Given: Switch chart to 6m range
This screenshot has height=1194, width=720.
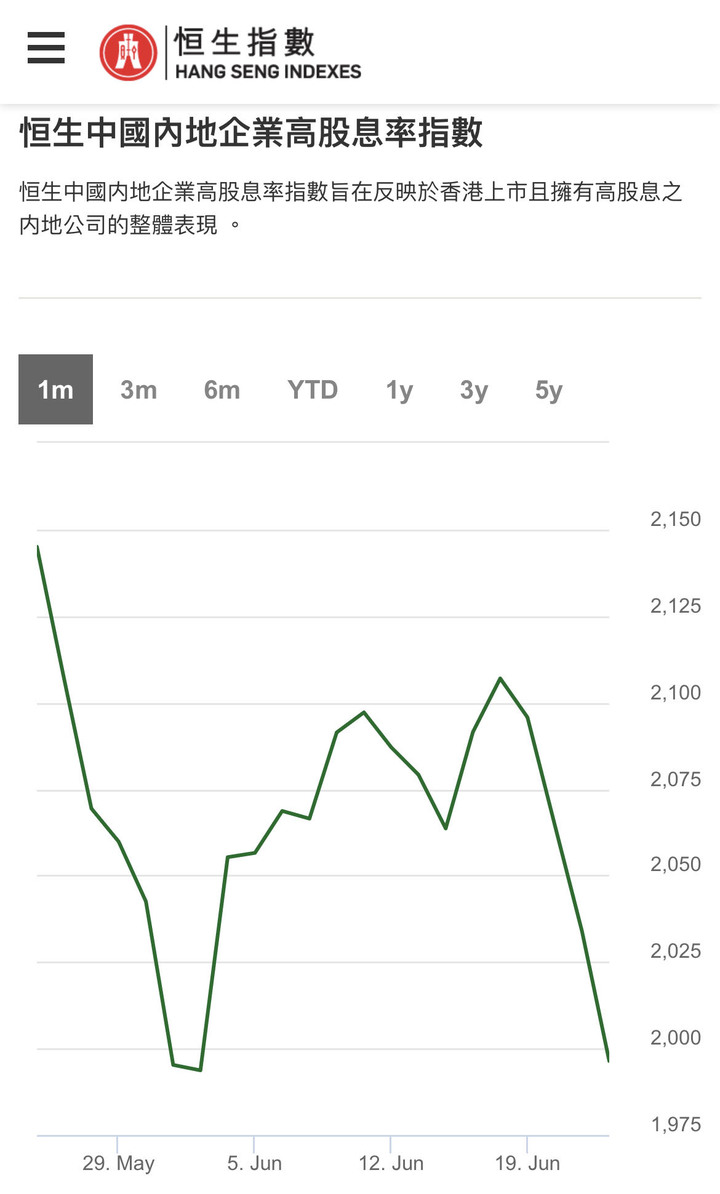Looking at the screenshot, I should (x=221, y=389).
